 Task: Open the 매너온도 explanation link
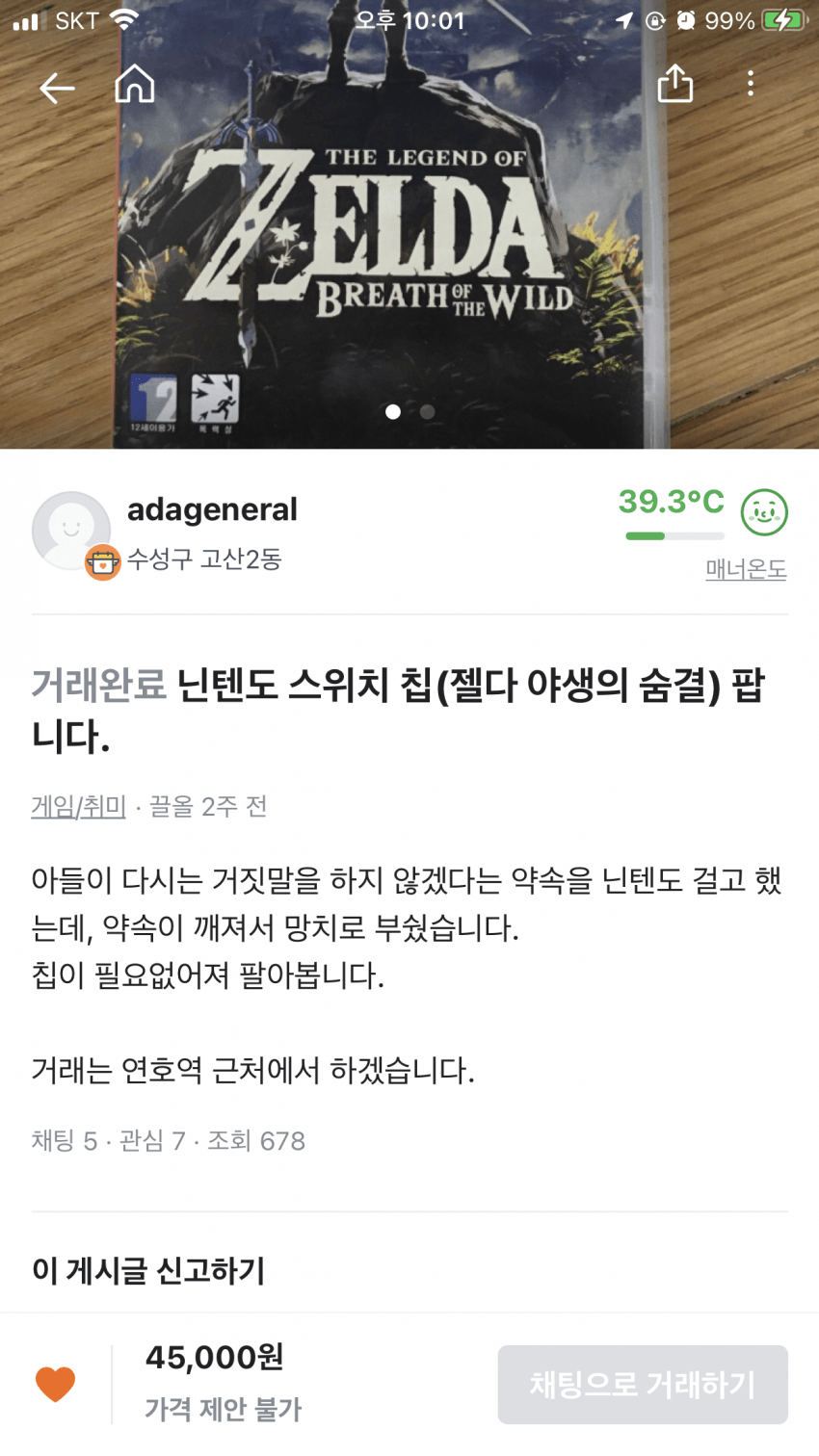click(746, 570)
